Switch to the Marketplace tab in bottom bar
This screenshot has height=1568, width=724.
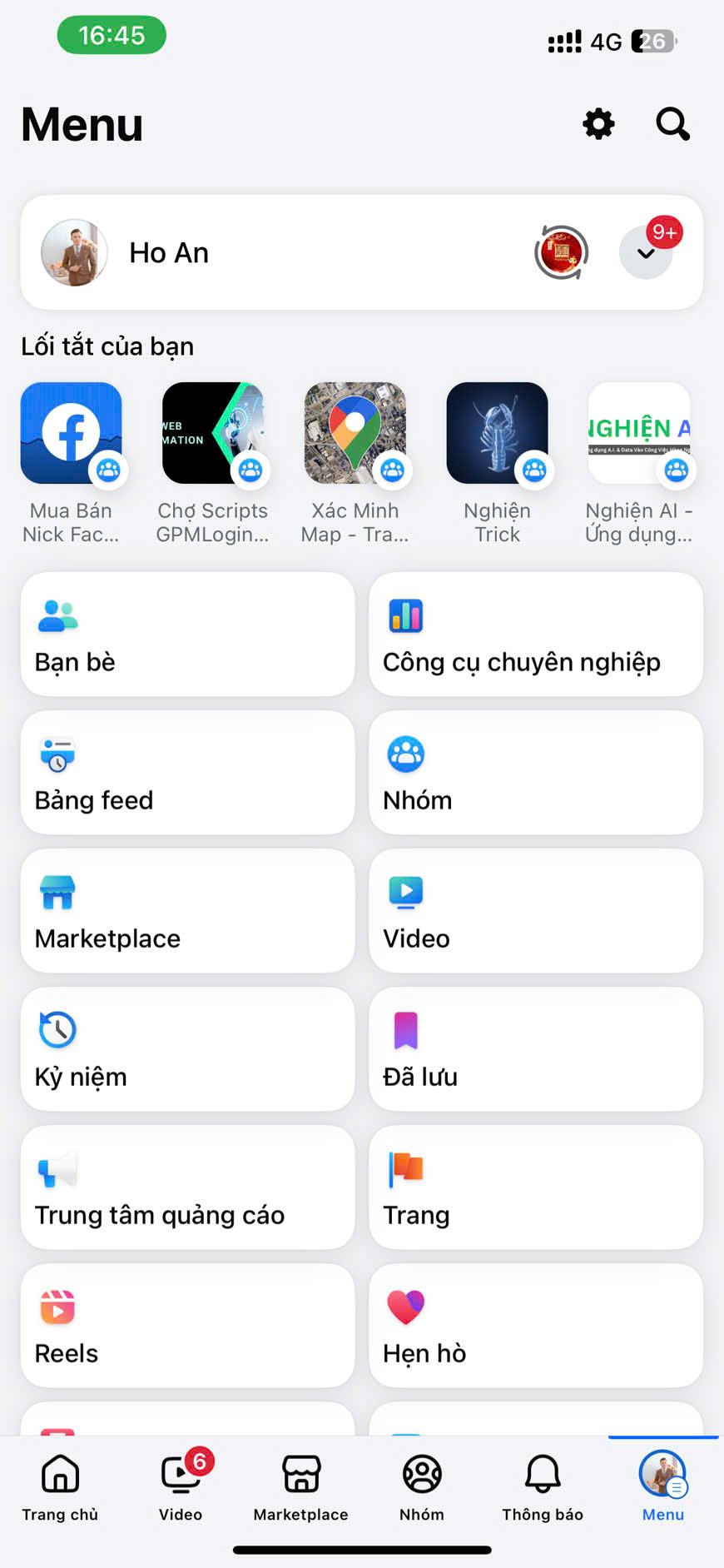coord(301,1487)
